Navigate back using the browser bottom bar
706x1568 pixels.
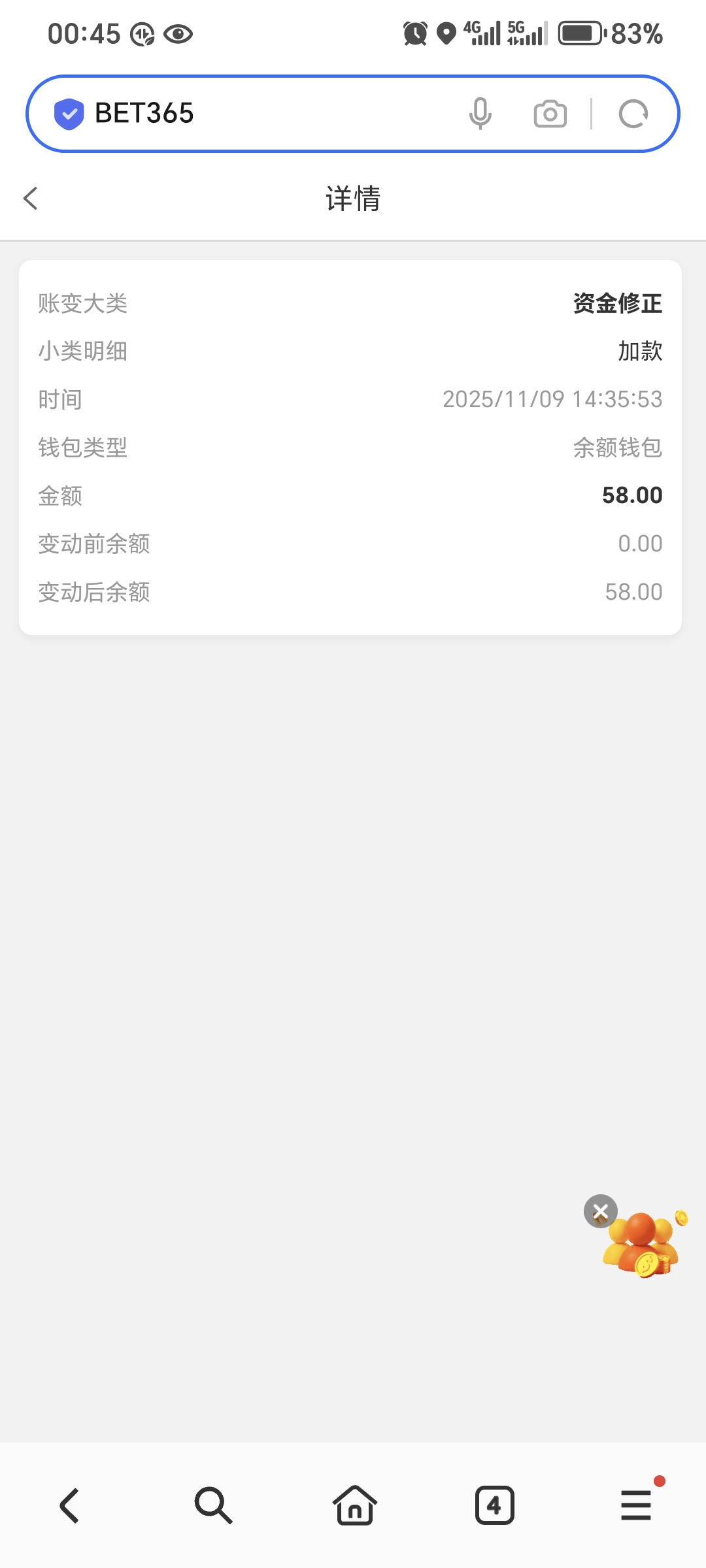(69, 1505)
